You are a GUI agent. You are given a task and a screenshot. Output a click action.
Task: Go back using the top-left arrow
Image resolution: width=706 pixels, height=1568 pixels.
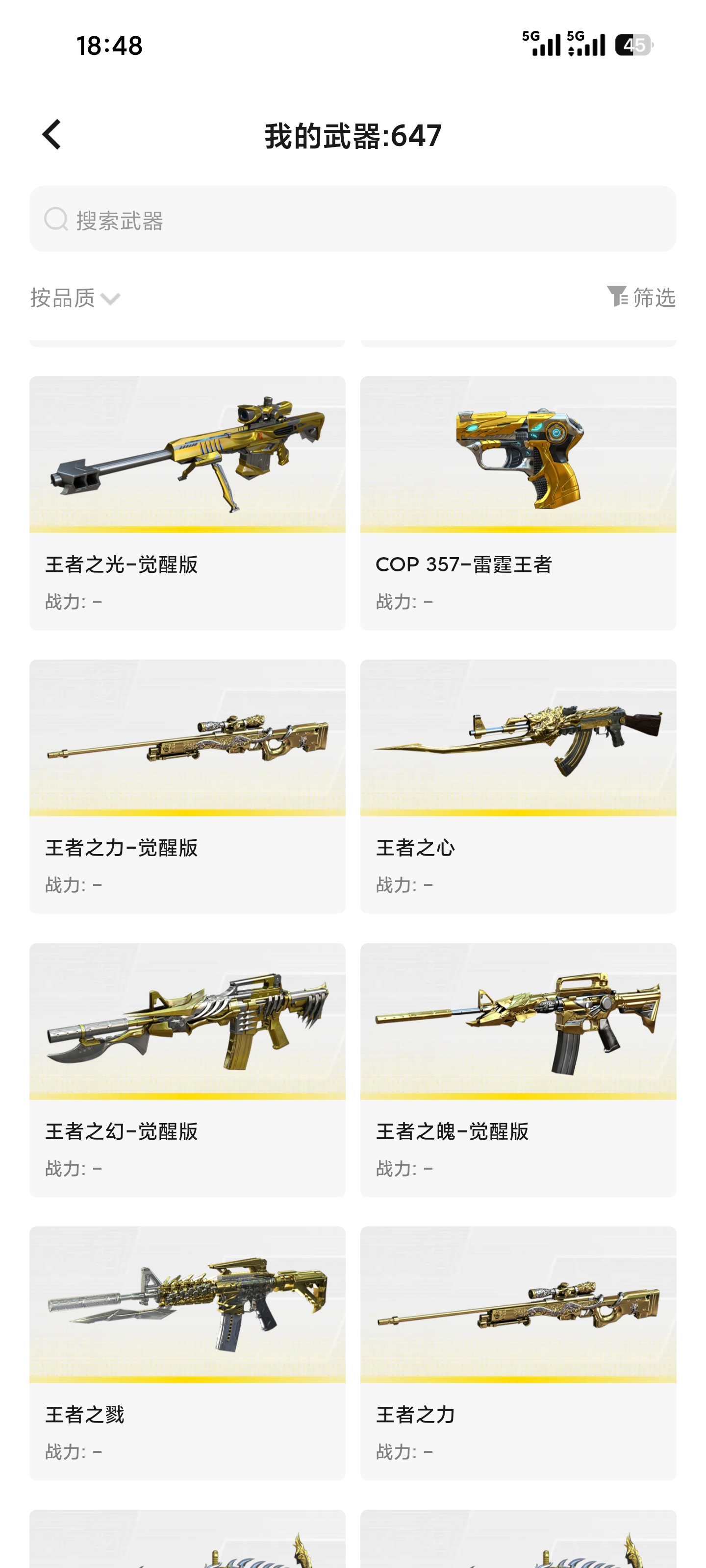[52, 135]
